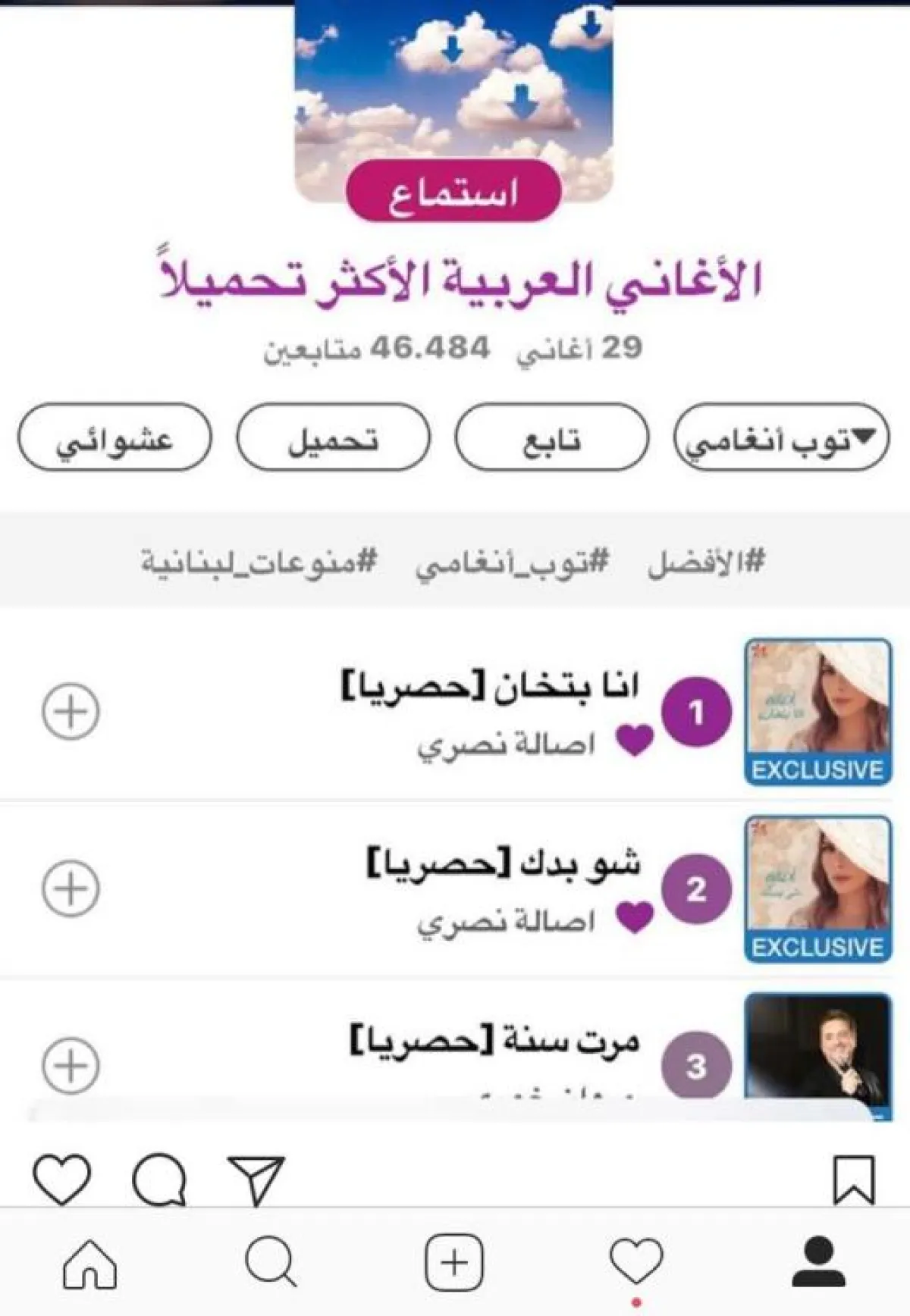The width and height of the screenshot is (910, 1316).
Task: Go to the Home feed tab
Action: click(x=90, y=1263)
